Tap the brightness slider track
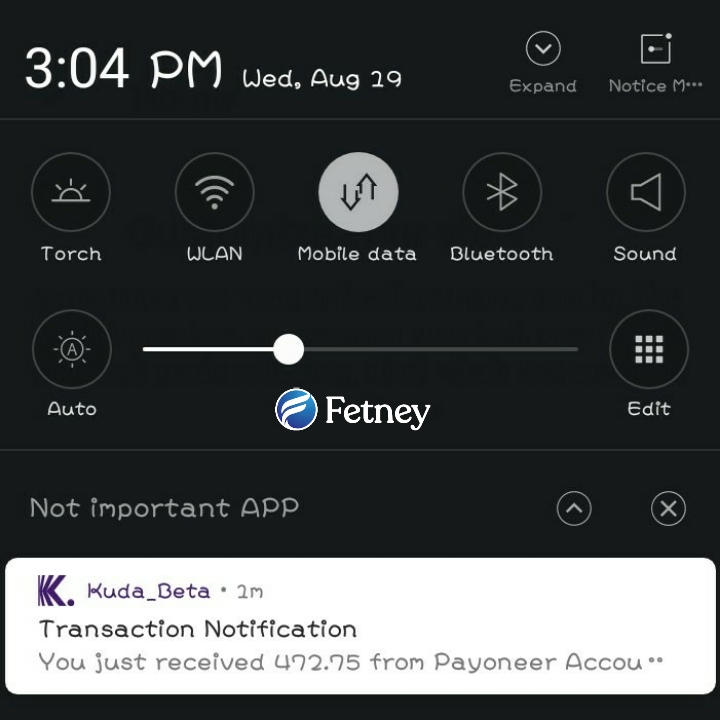This screenshot has height=720, width=720. click(x=360, y=349)
